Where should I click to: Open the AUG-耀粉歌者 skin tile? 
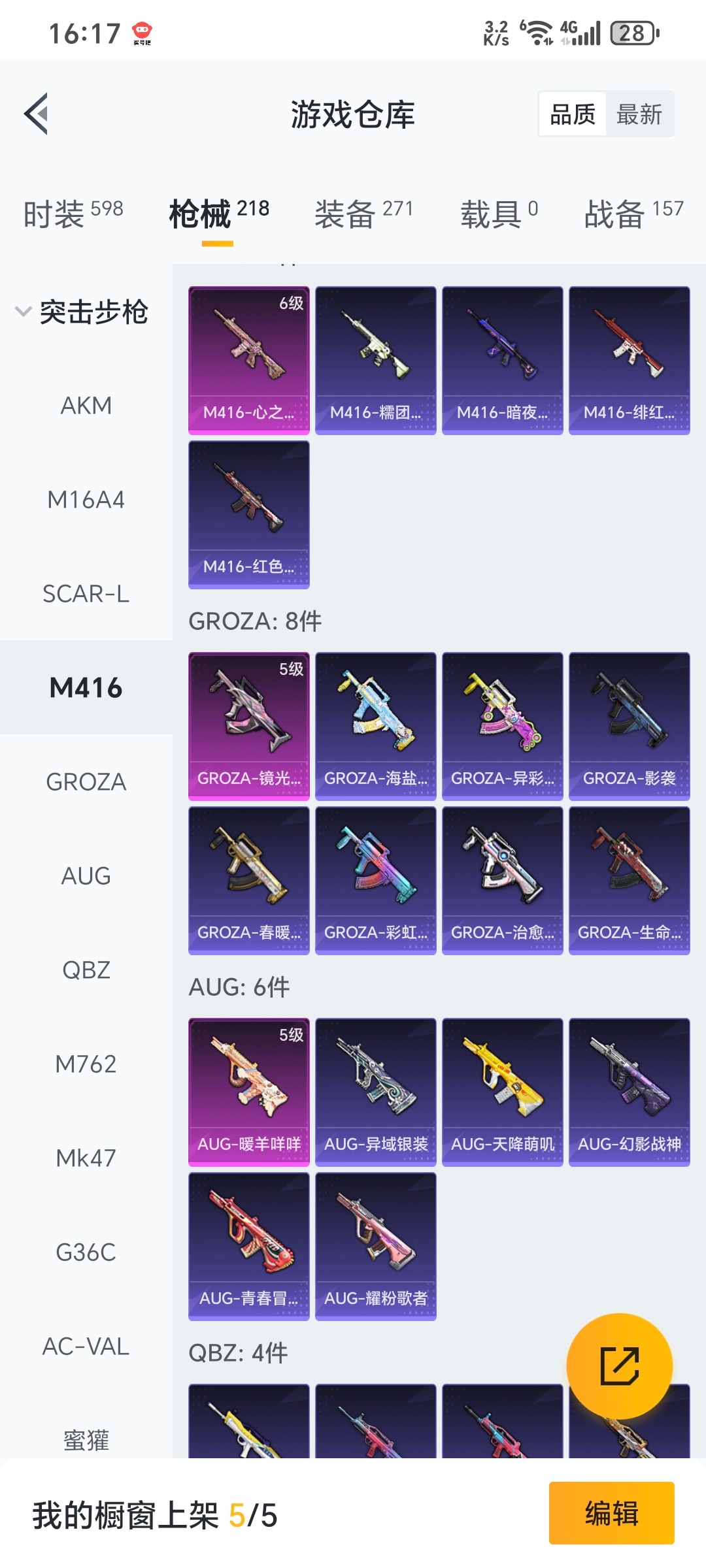(x=375, y=1246)
